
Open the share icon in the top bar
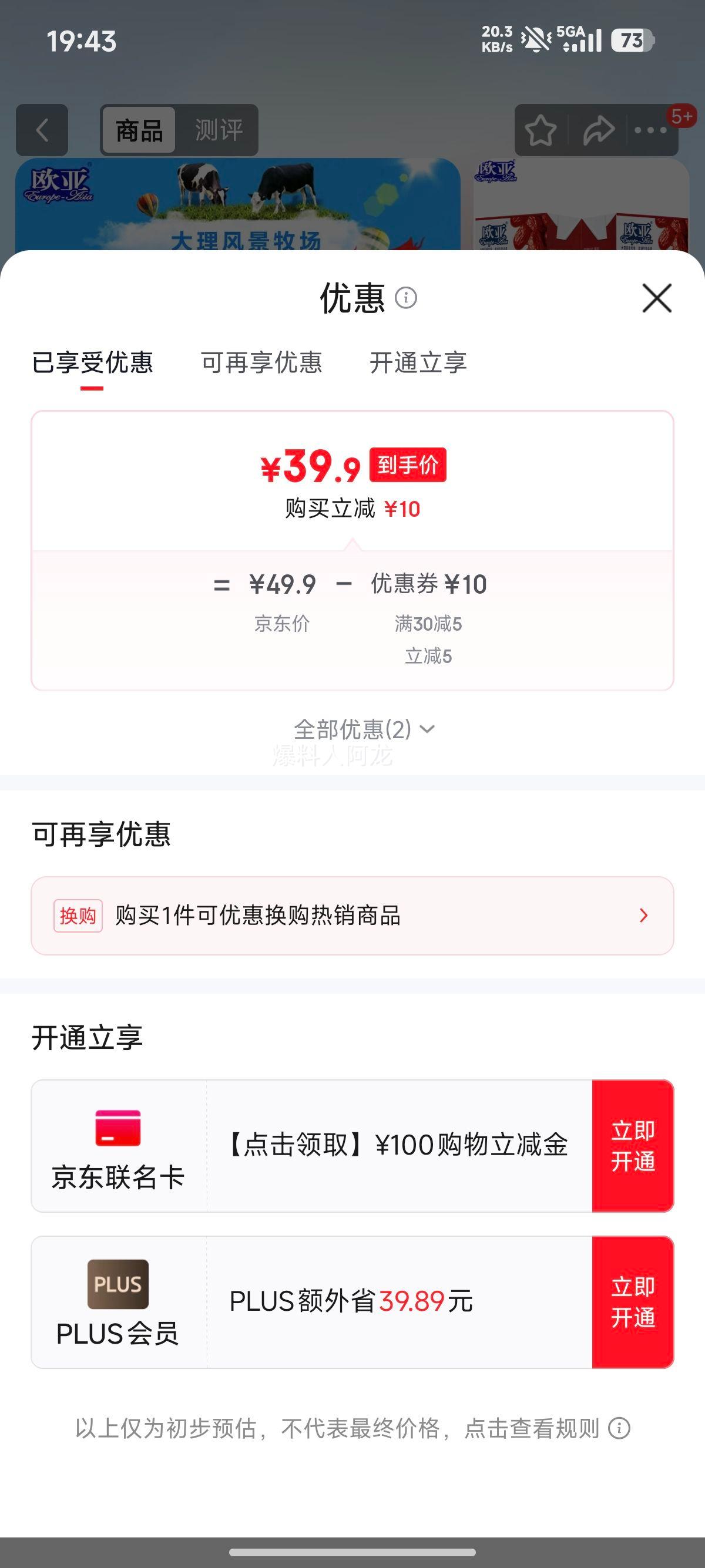[597, 130]
